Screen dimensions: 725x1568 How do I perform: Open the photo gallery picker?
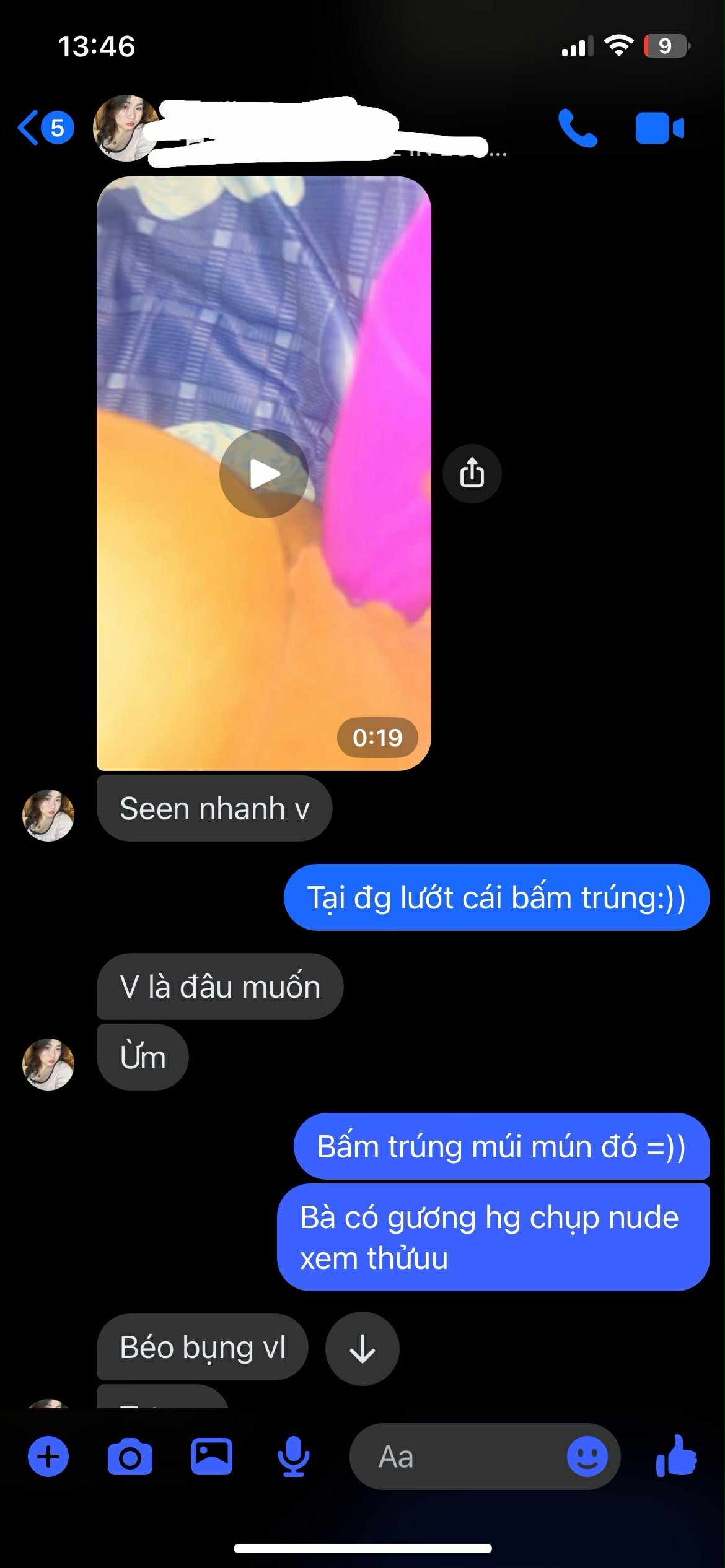tap(211, 1457)
